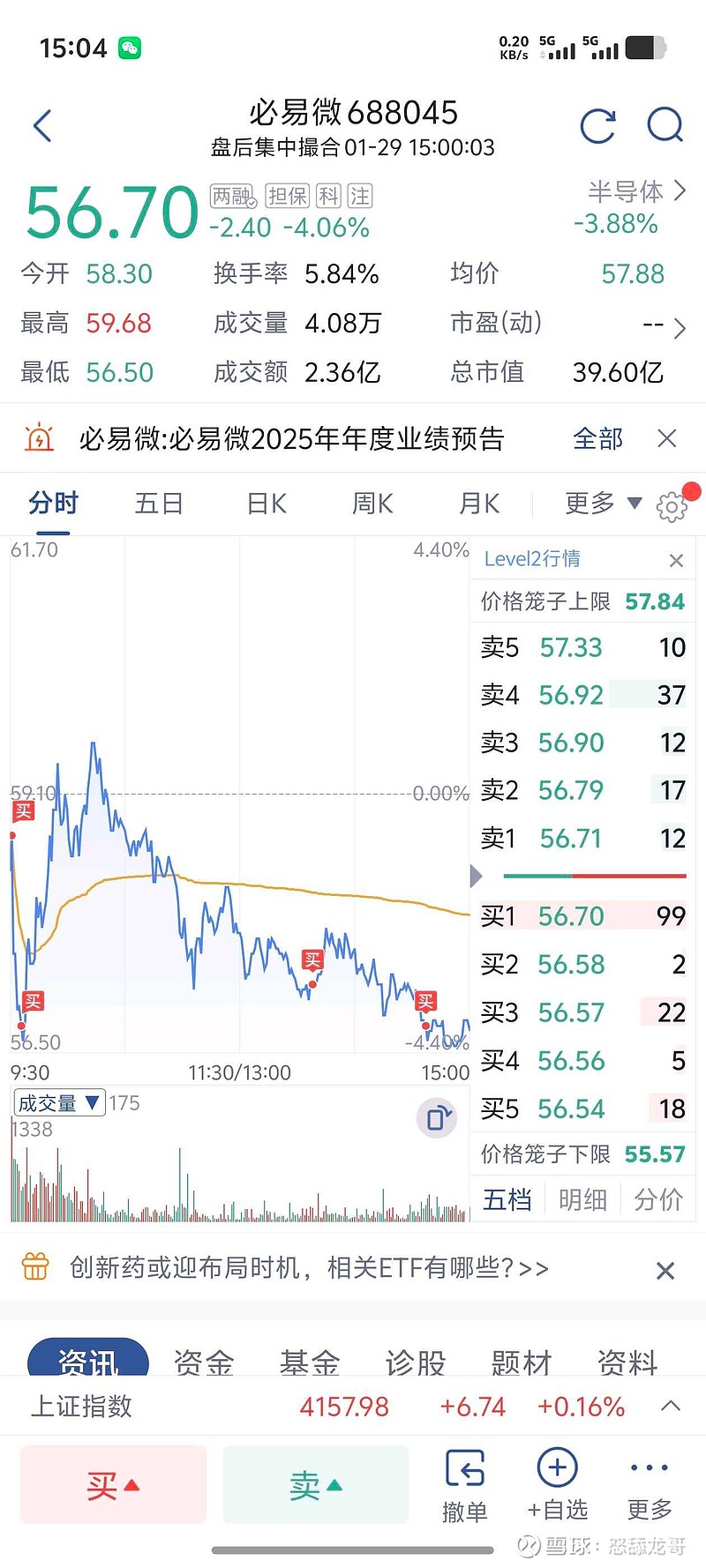This screenshot has width=706, height=1568.
Task: Tap the 买 buy button
Action: [112, 1484]
